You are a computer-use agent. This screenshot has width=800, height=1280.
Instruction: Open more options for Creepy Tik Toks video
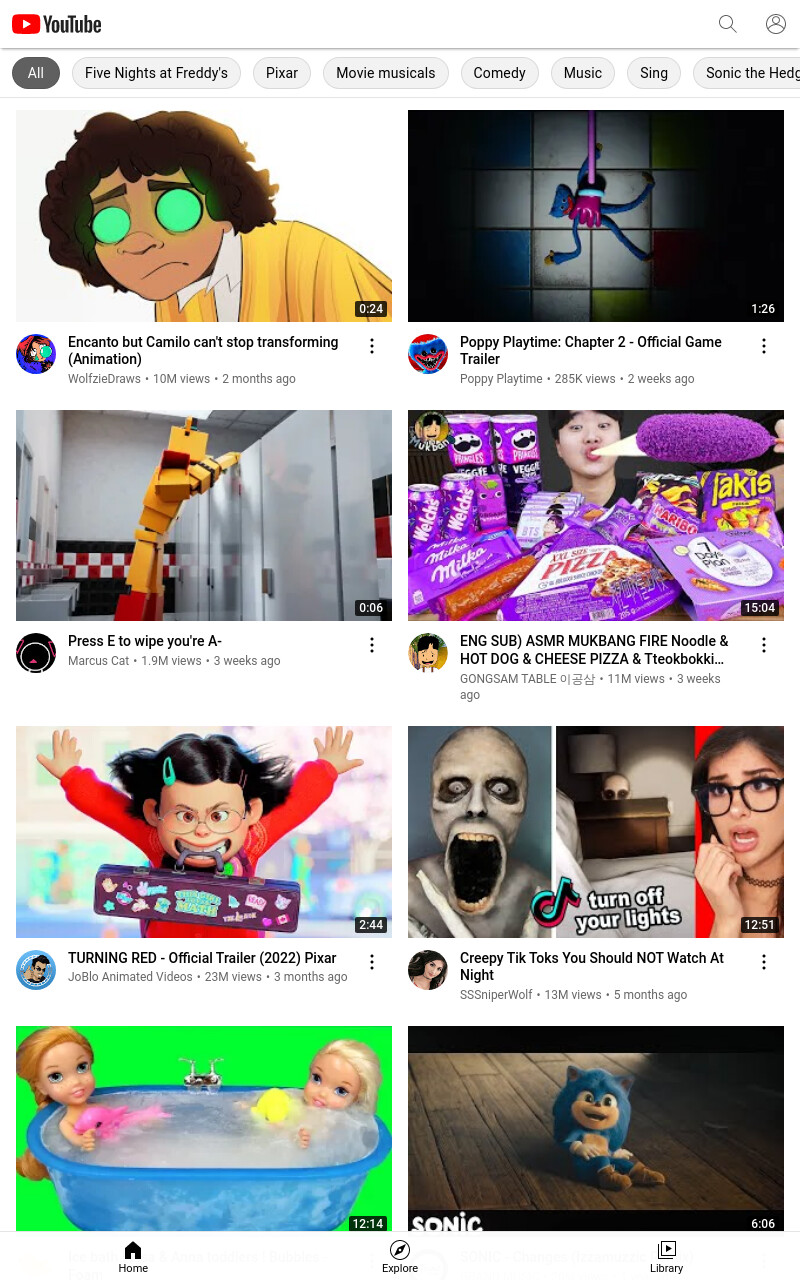pyautogui.click(x=764, y=962)
